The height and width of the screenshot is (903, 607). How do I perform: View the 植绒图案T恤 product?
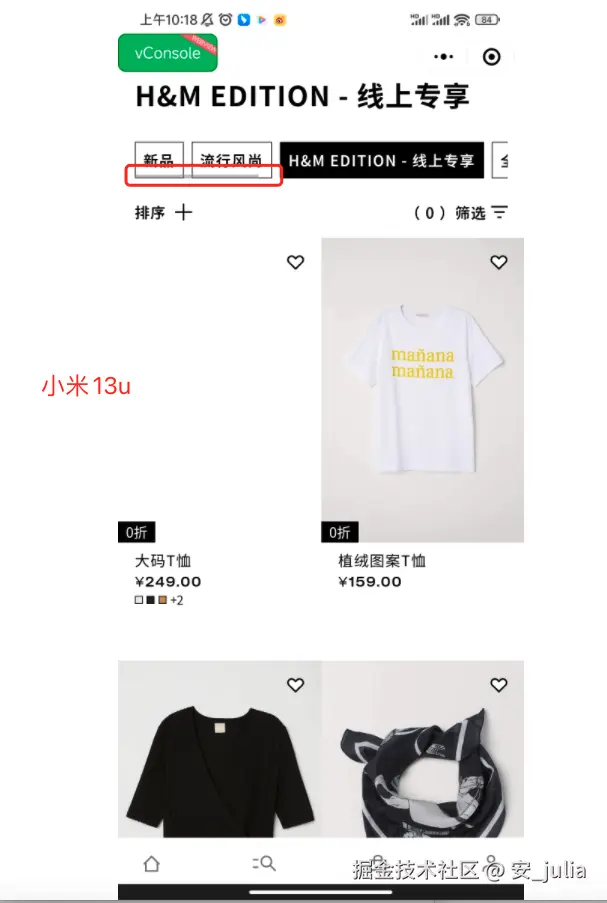(422, 400)
